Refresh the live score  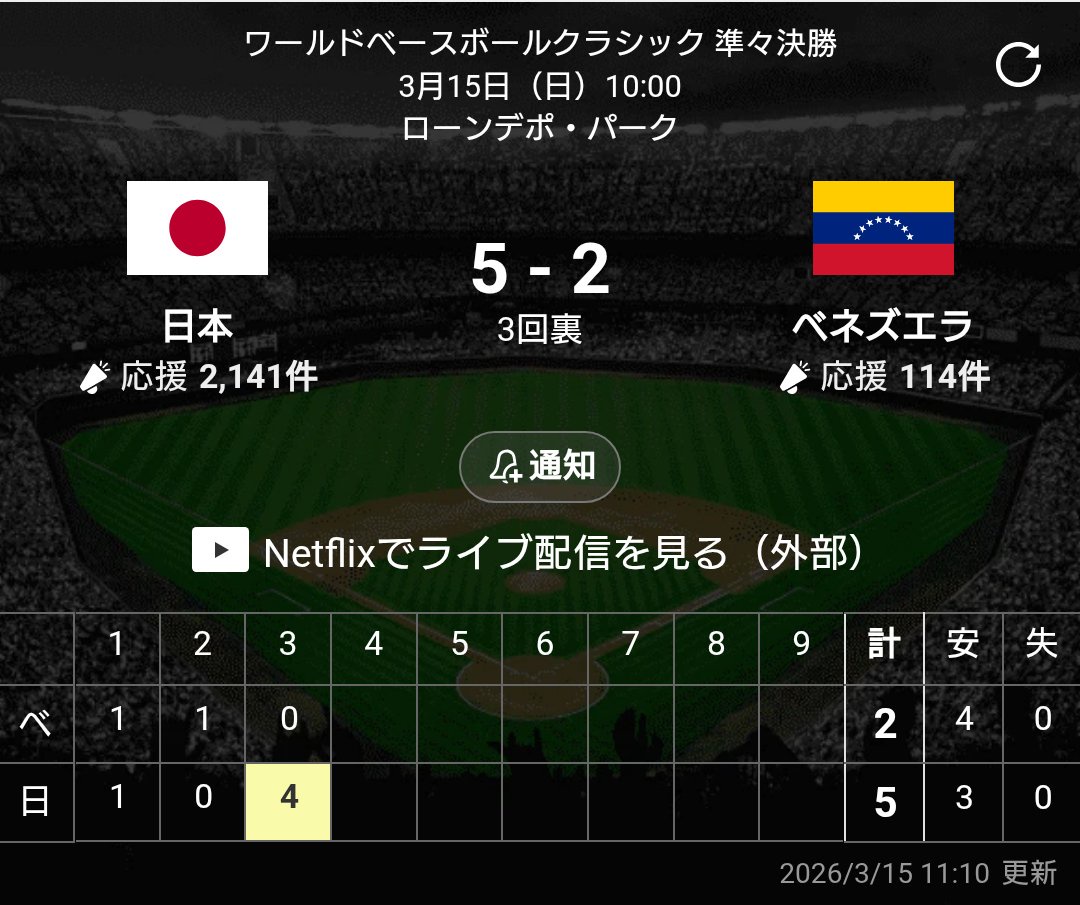point(1019,66)
